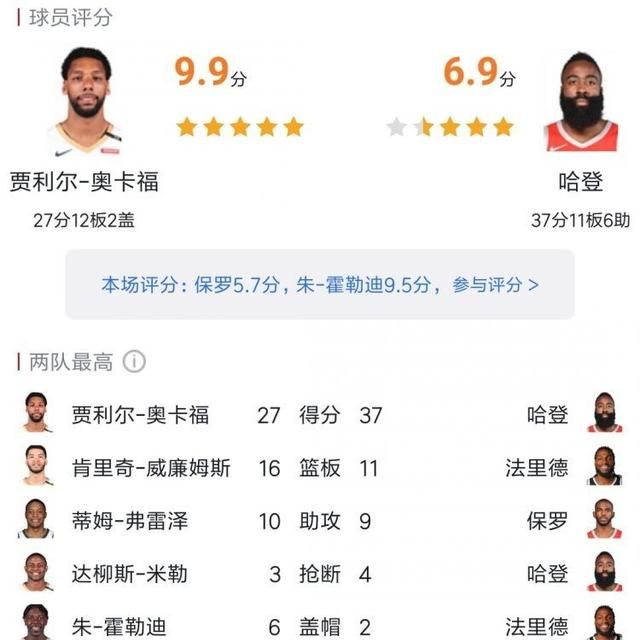Open the 参与评分 rating link
The image size is (640, 640).
click(495, 285)
